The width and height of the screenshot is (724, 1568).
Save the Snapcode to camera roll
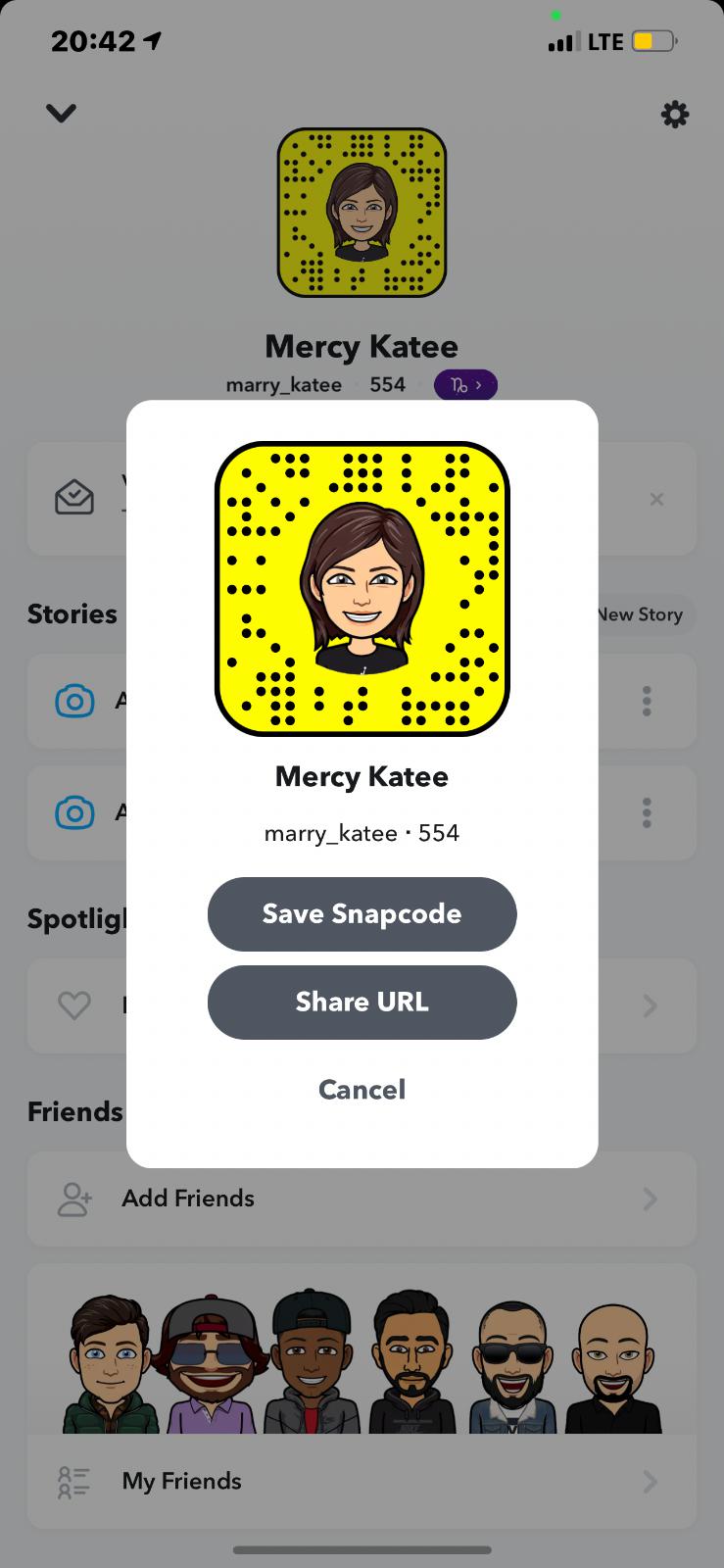pos(362,913)
